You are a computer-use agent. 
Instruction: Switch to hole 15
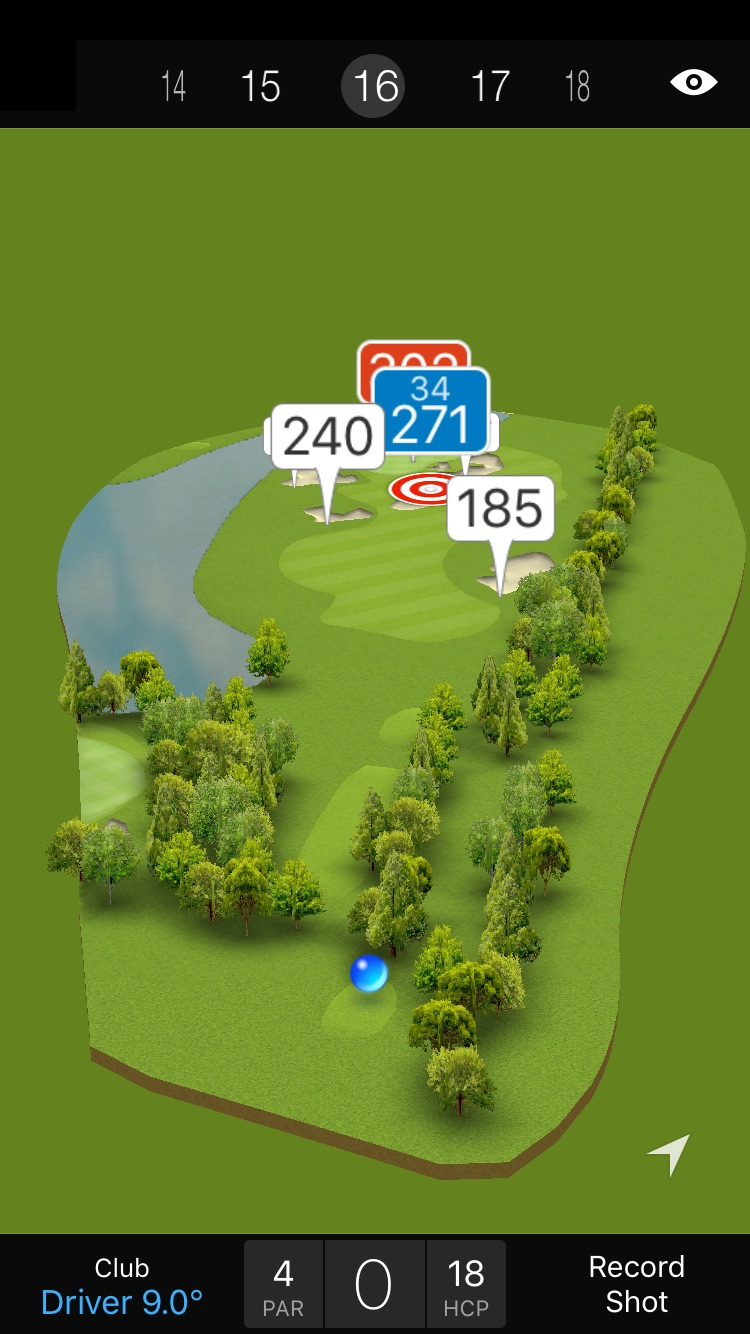pyautogui.click(x=260, y=86)
